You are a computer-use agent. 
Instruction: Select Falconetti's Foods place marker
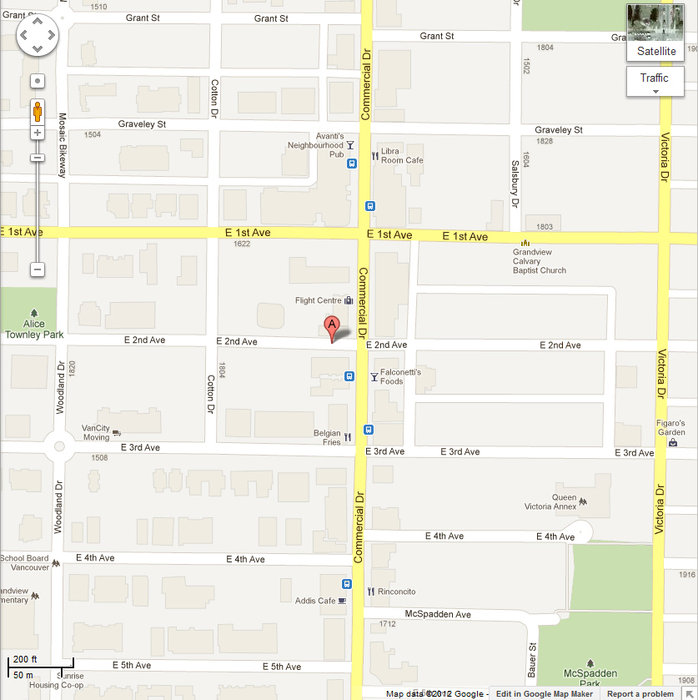[x=374, y=377]
